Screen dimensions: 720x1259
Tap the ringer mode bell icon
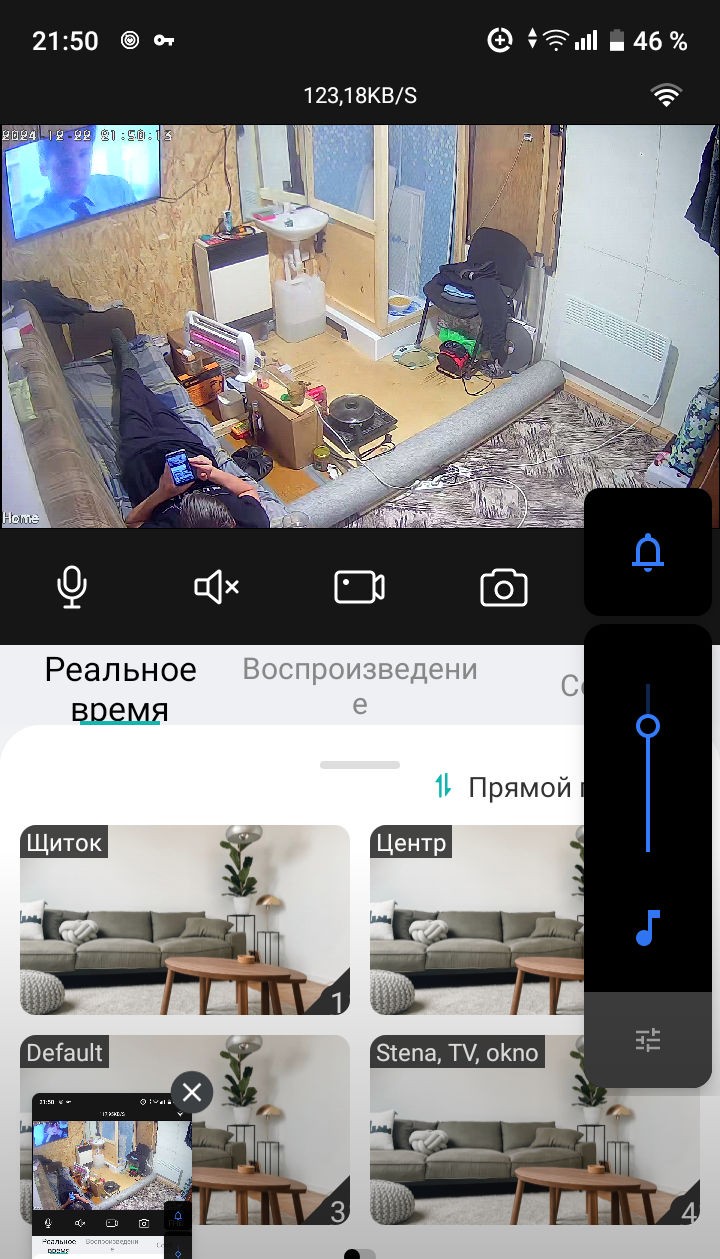click(x=648, y=552)
